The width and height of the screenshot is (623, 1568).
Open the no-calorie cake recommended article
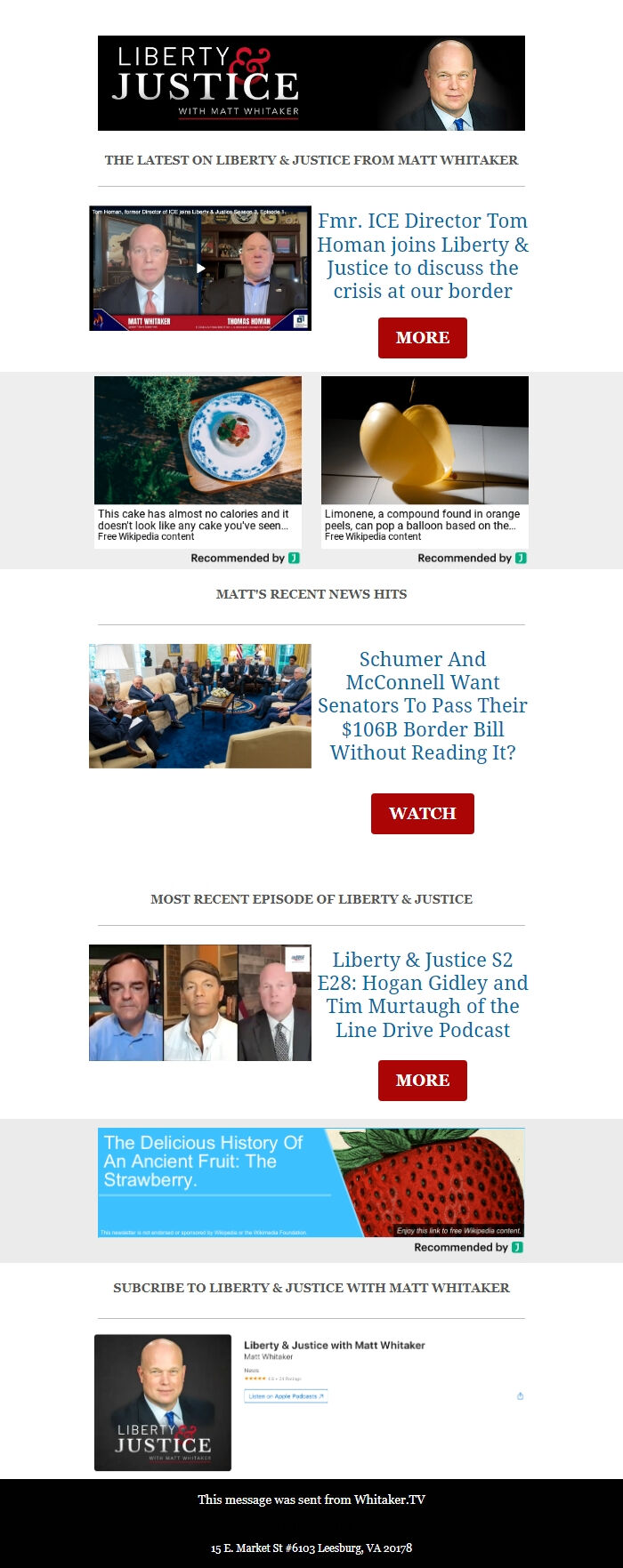(x=198, y=461)
